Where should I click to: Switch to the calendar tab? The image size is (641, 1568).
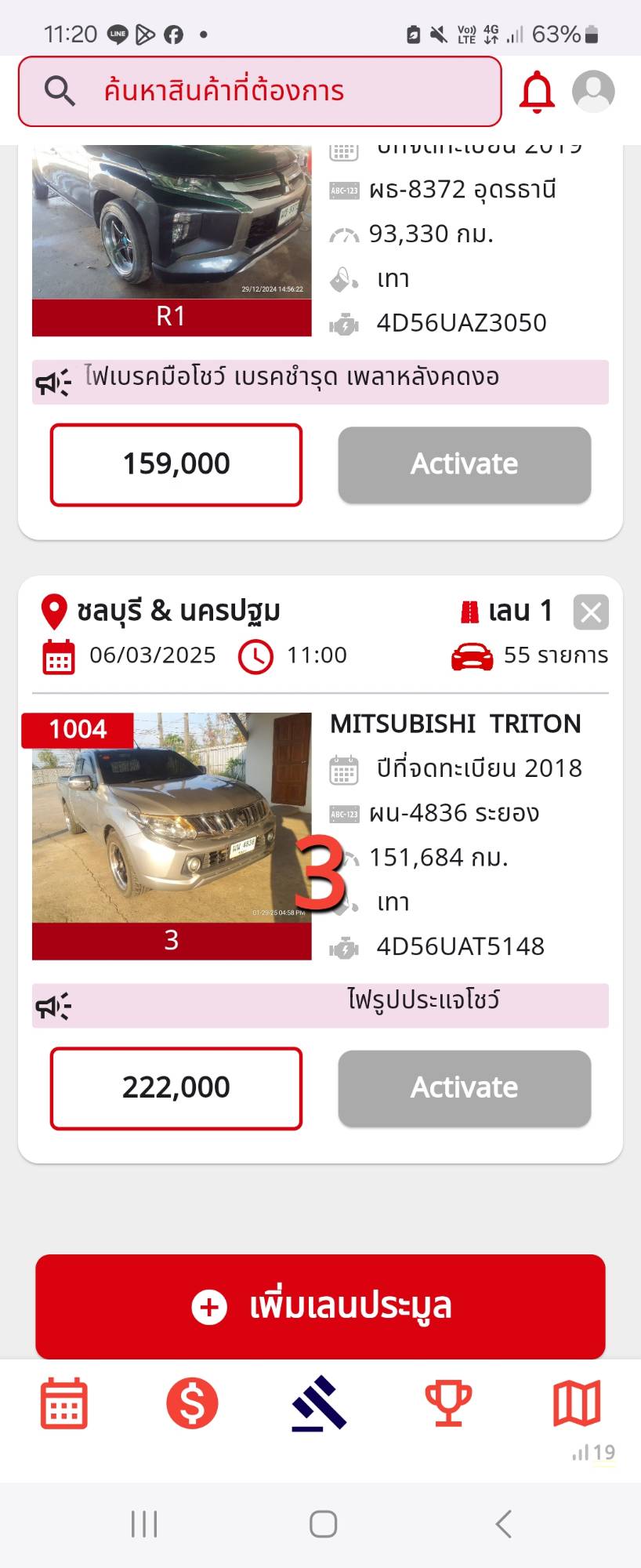tap(64, 1403)
